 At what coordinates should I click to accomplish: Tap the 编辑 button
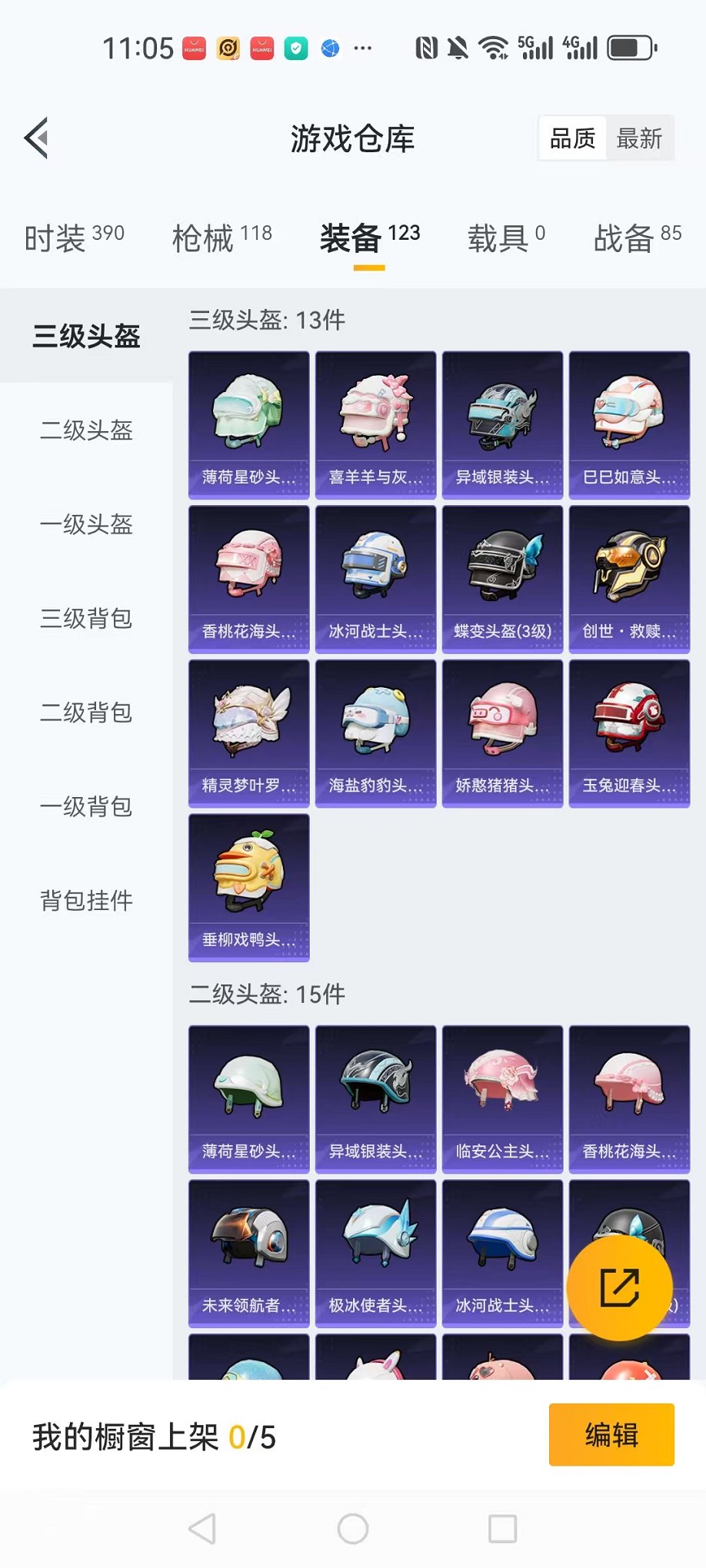click(x=611, y=1435)
